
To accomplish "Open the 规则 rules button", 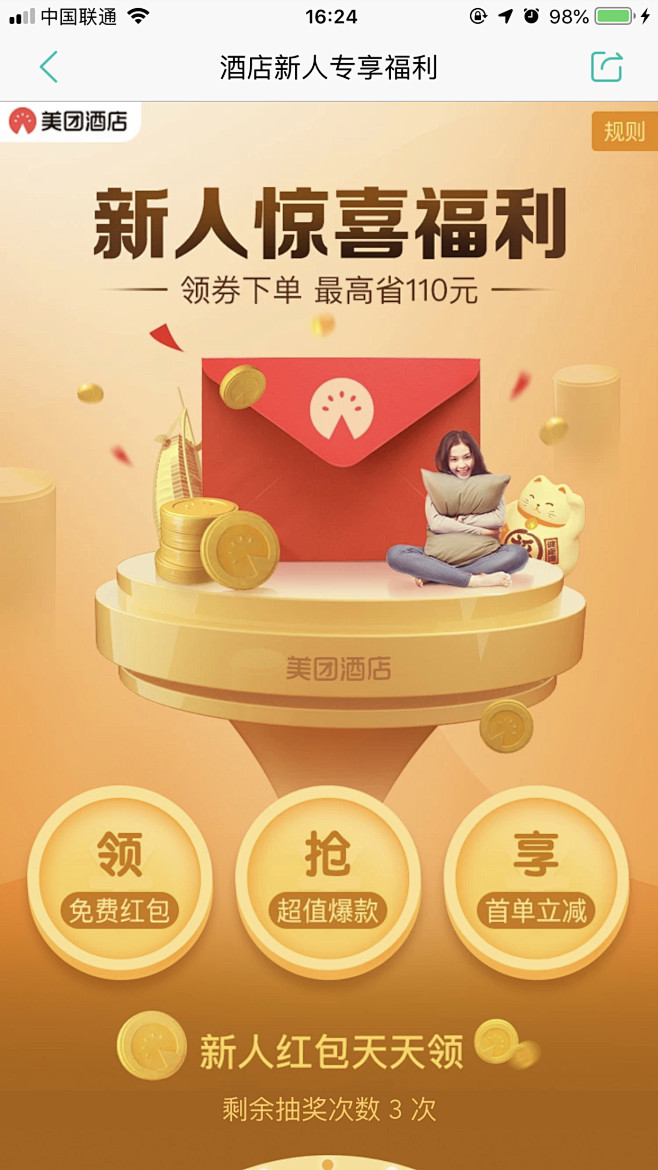I will [x=624, y=132].
